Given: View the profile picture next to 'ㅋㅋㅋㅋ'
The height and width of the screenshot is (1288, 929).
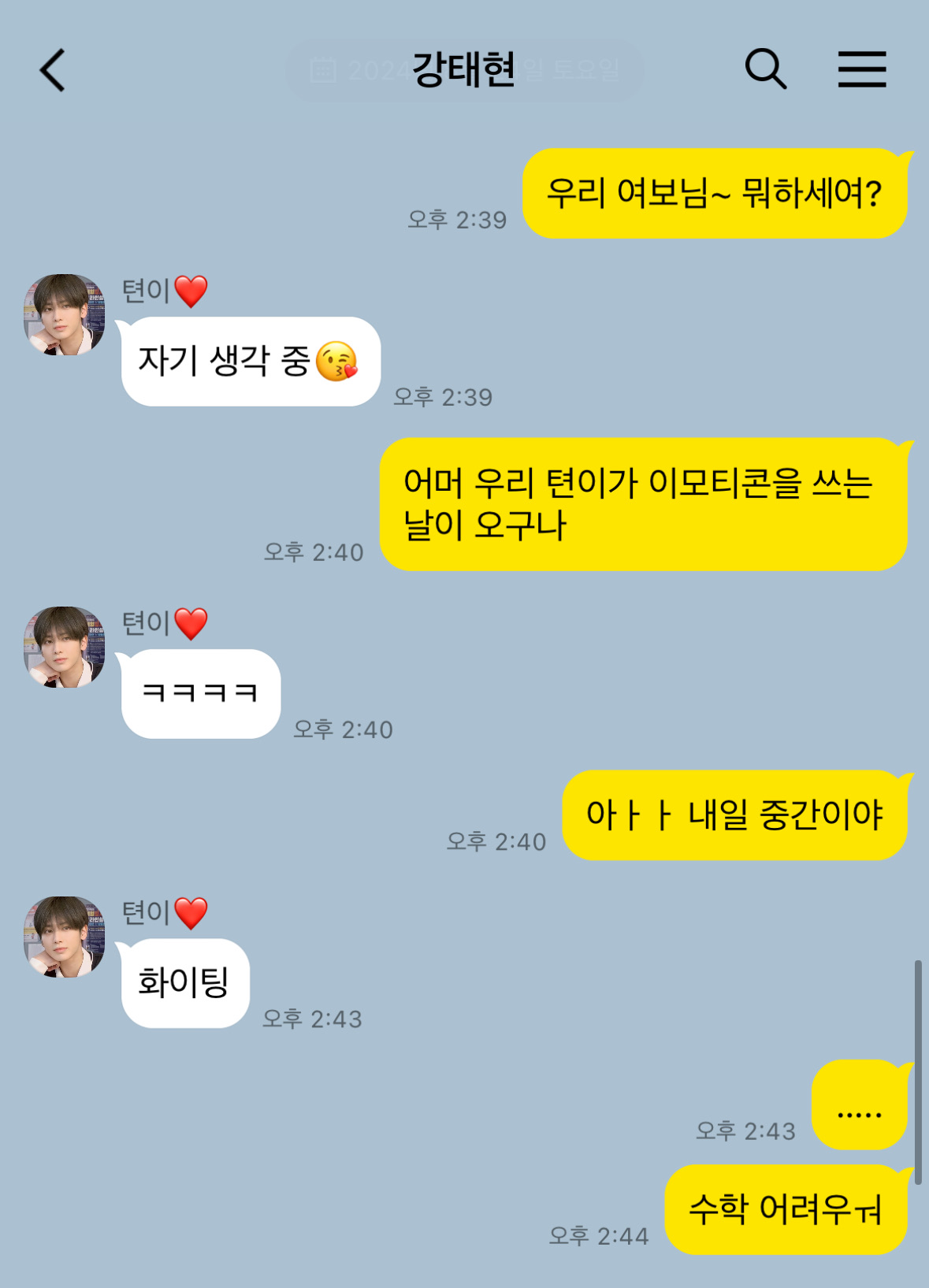Looking at the screenshot, I should (65, 648).
